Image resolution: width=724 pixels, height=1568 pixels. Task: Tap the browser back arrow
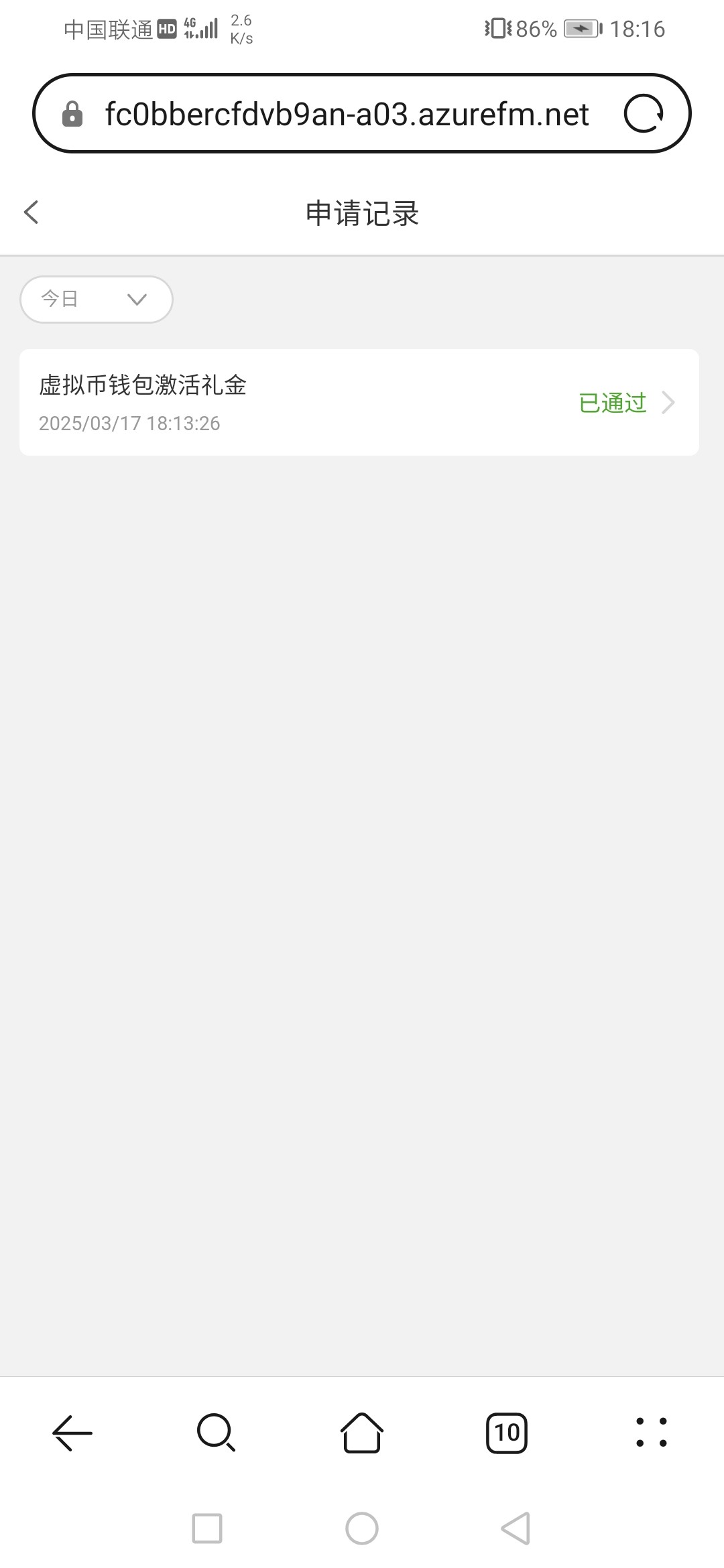(72, 1433)
